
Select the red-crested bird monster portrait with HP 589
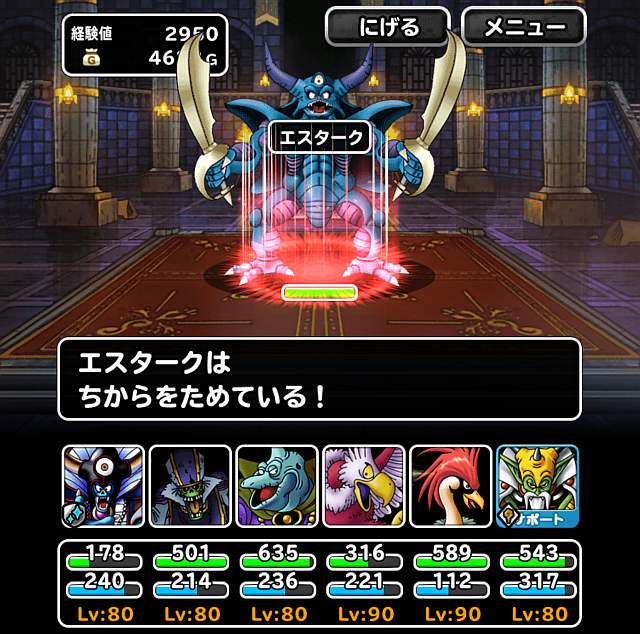pos(450,486)
